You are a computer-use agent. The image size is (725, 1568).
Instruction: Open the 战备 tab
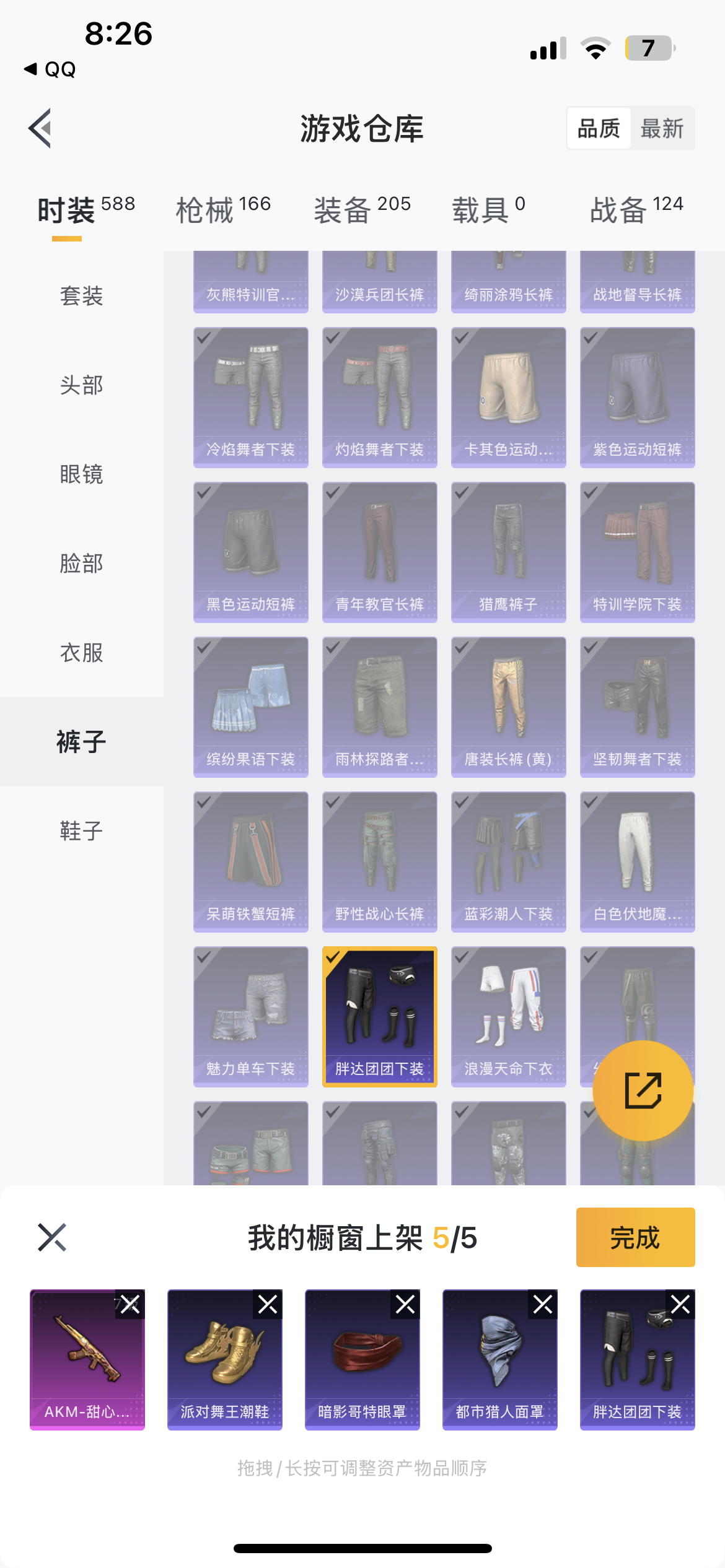(x=636, y=209)
